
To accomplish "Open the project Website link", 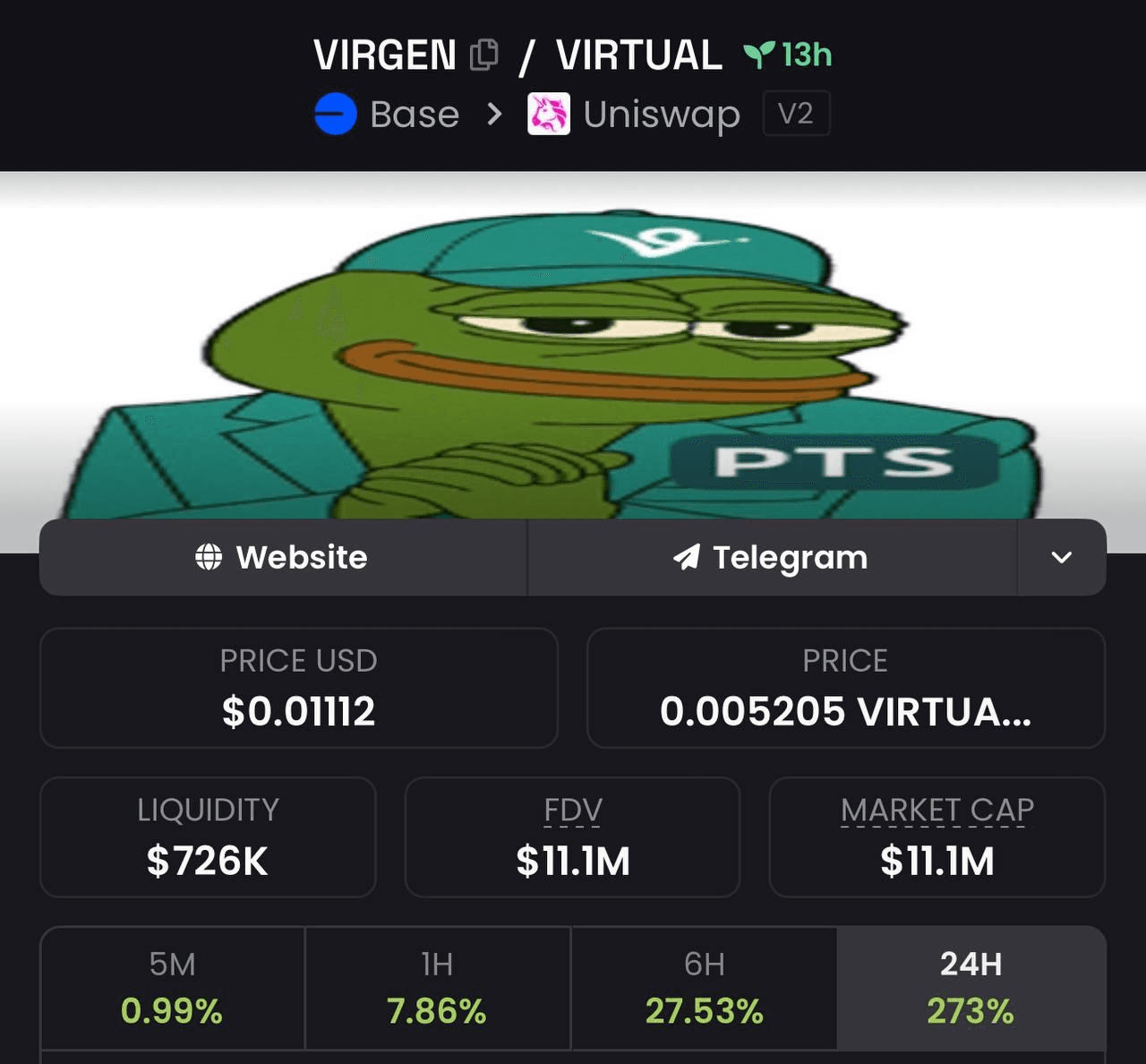I will tap(283, 557).
